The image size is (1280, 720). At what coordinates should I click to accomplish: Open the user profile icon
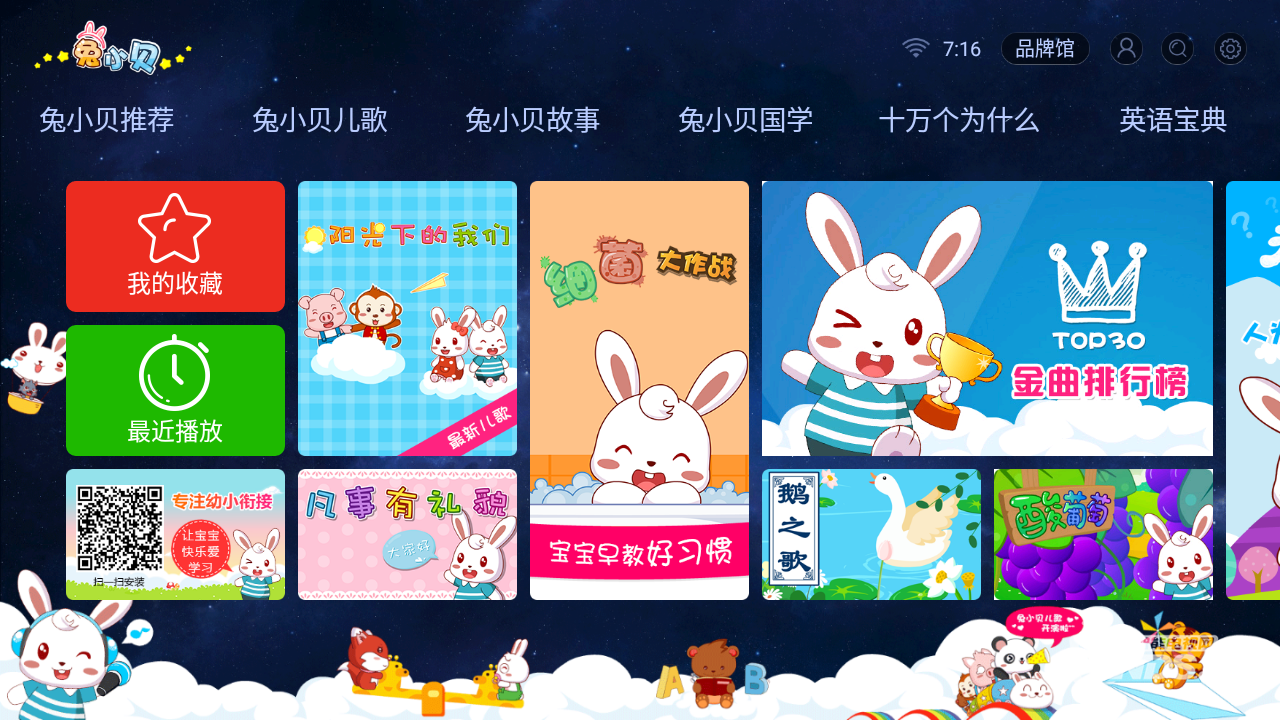coord(1126,49)
